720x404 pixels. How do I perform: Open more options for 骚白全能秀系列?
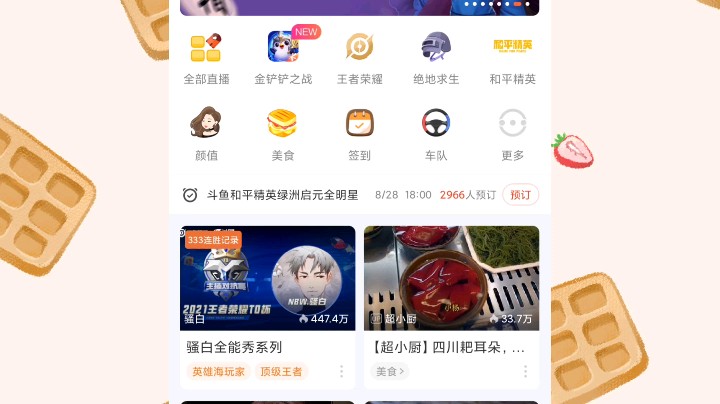[x=341, y=372]
